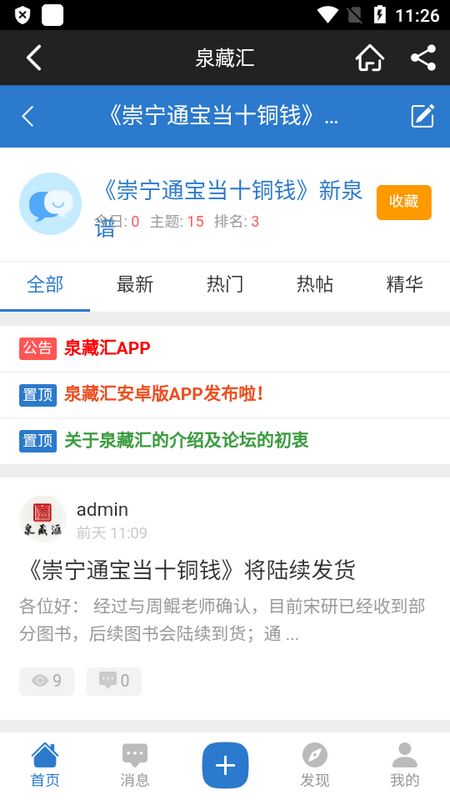Screen dimensions: 450x800
Task: Switch to the 最新 tab
Action: pos(135,284)
